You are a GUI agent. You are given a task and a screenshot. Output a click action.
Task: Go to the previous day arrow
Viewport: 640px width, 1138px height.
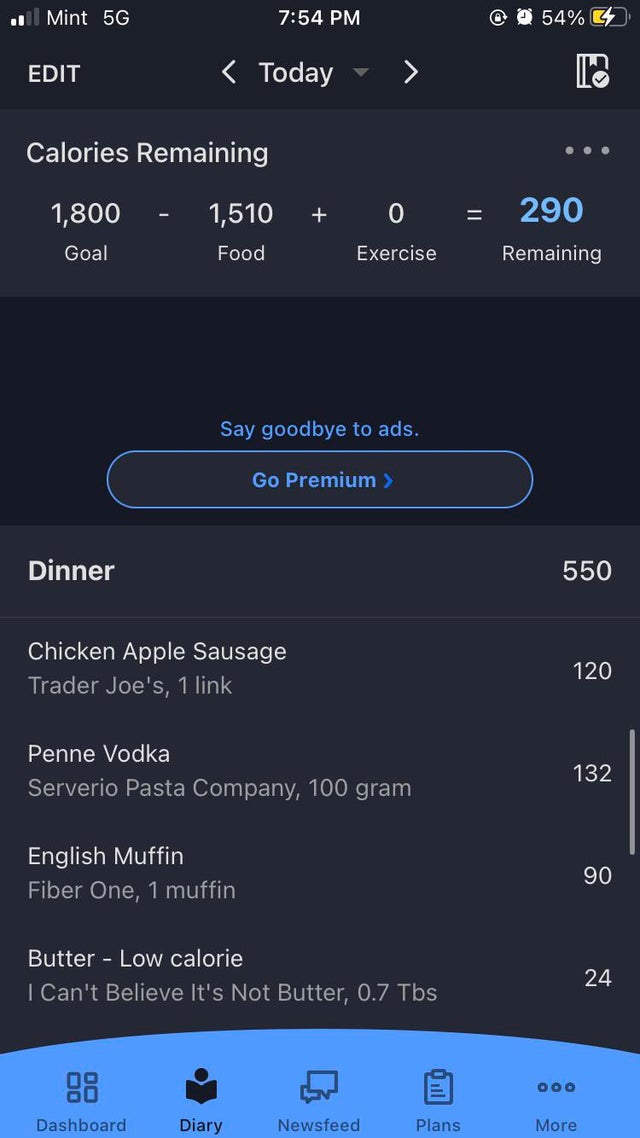[x=229, y=72]
